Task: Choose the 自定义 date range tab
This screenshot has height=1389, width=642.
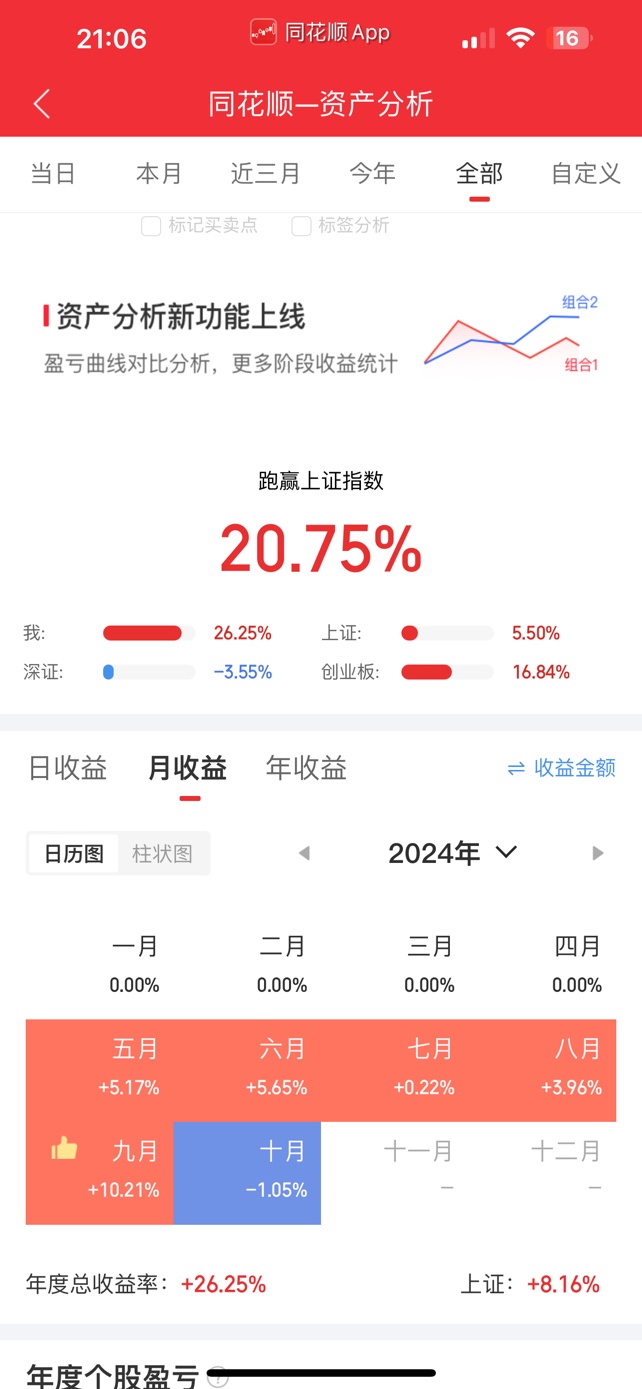Action: coord(586,174)
